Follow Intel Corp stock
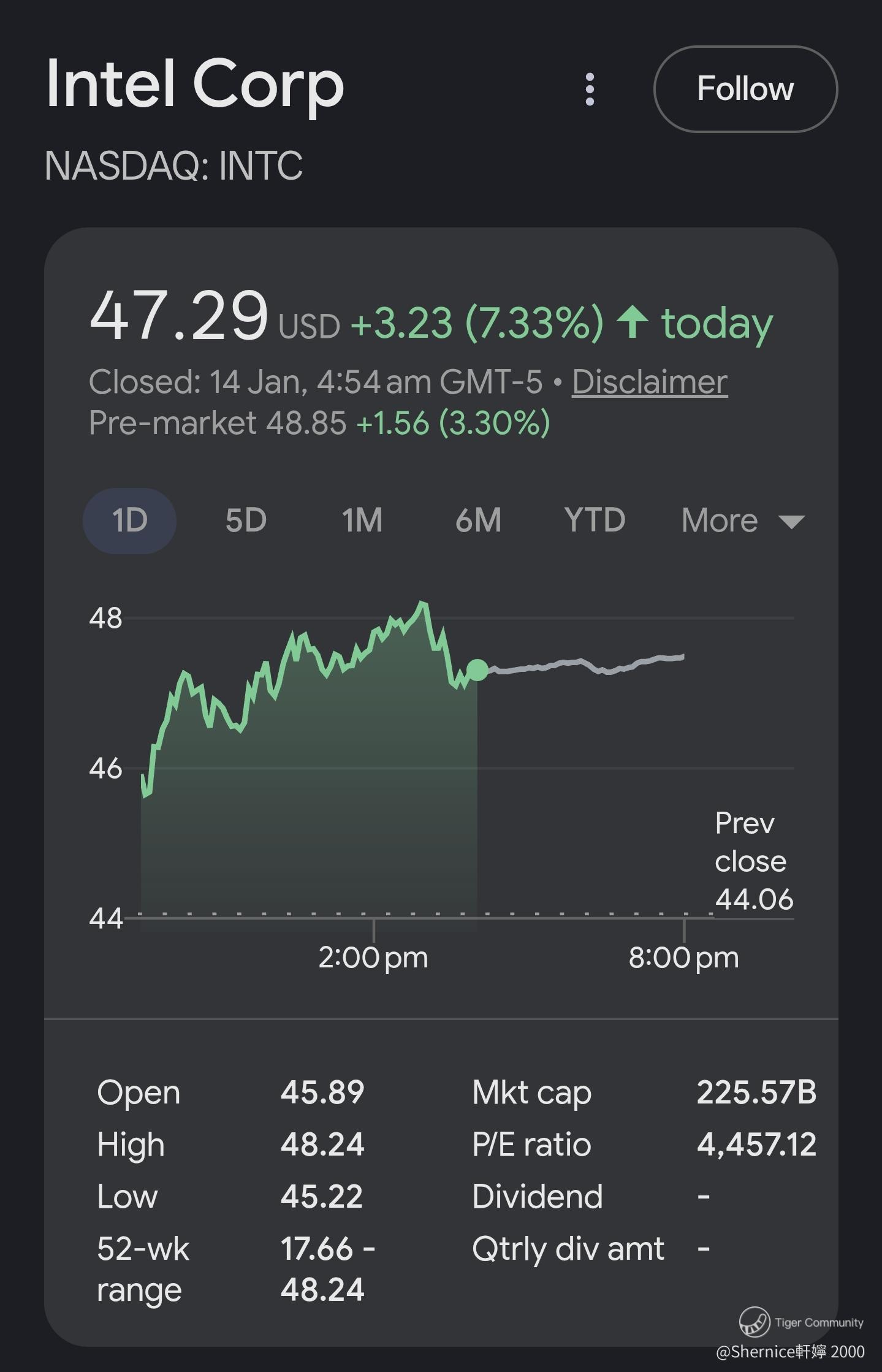Image resolution: width=882 pixels, height=1372 pixels. coord(745,89)
